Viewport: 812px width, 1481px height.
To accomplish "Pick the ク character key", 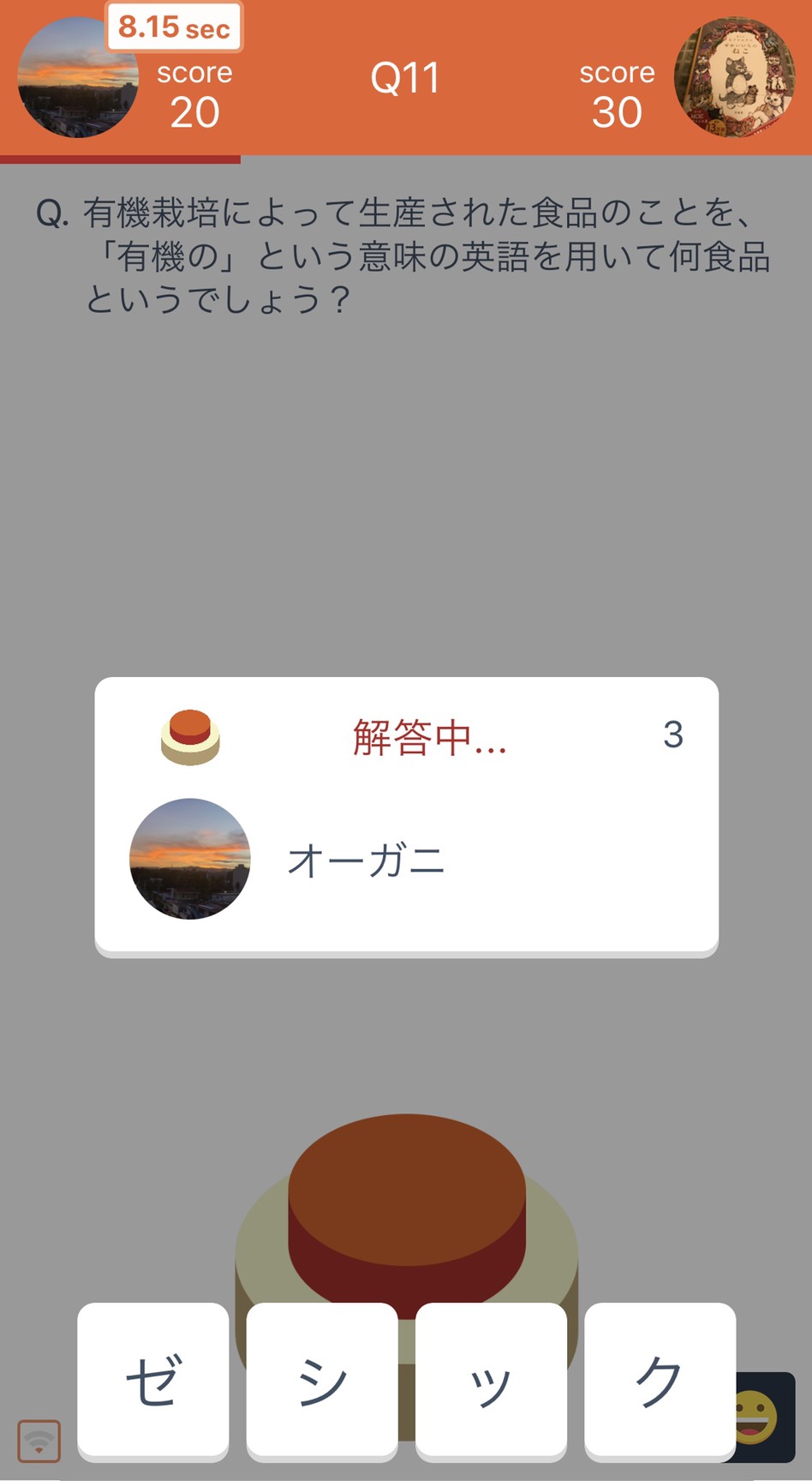I will click(660, 1380).
